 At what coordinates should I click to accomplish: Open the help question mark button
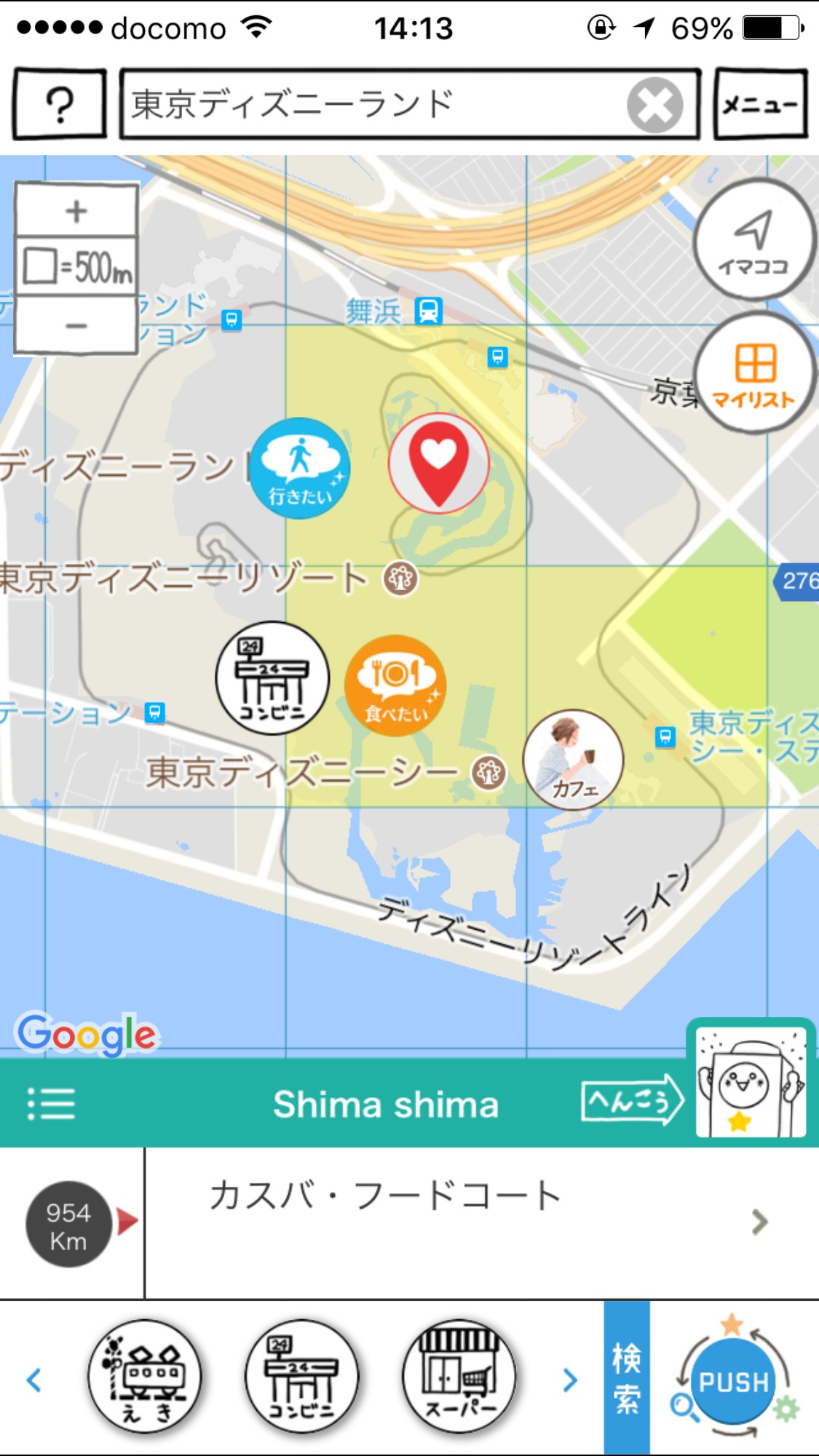click(x=60, y=104)
